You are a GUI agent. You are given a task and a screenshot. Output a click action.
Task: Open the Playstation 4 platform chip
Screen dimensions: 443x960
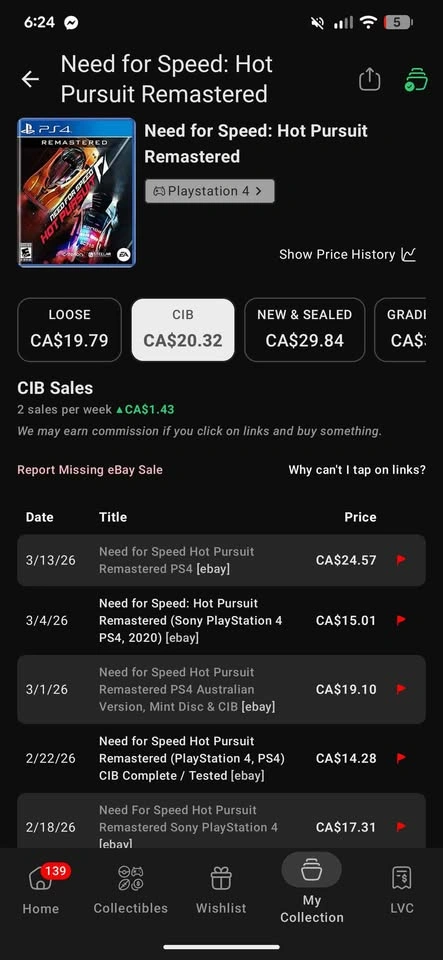coord(210,191)
